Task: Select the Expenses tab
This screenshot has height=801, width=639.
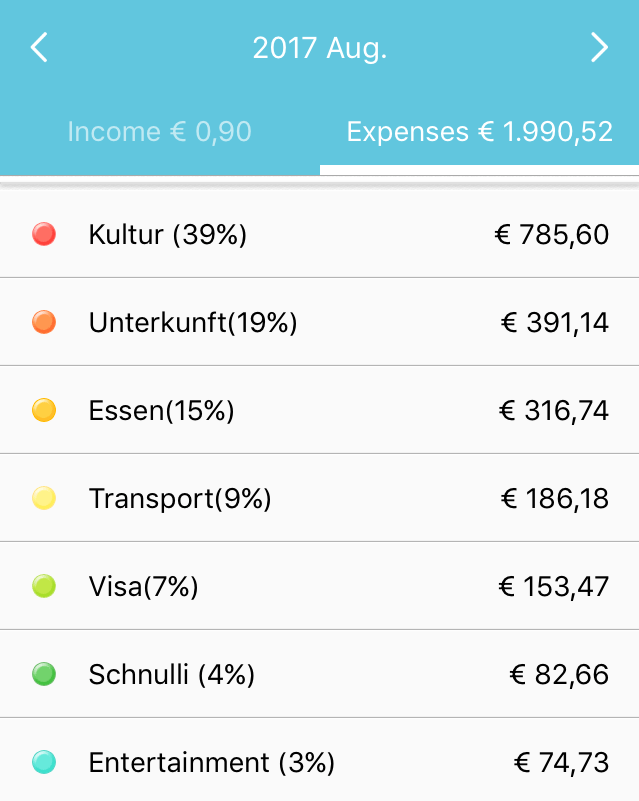Action: [479, 132]
